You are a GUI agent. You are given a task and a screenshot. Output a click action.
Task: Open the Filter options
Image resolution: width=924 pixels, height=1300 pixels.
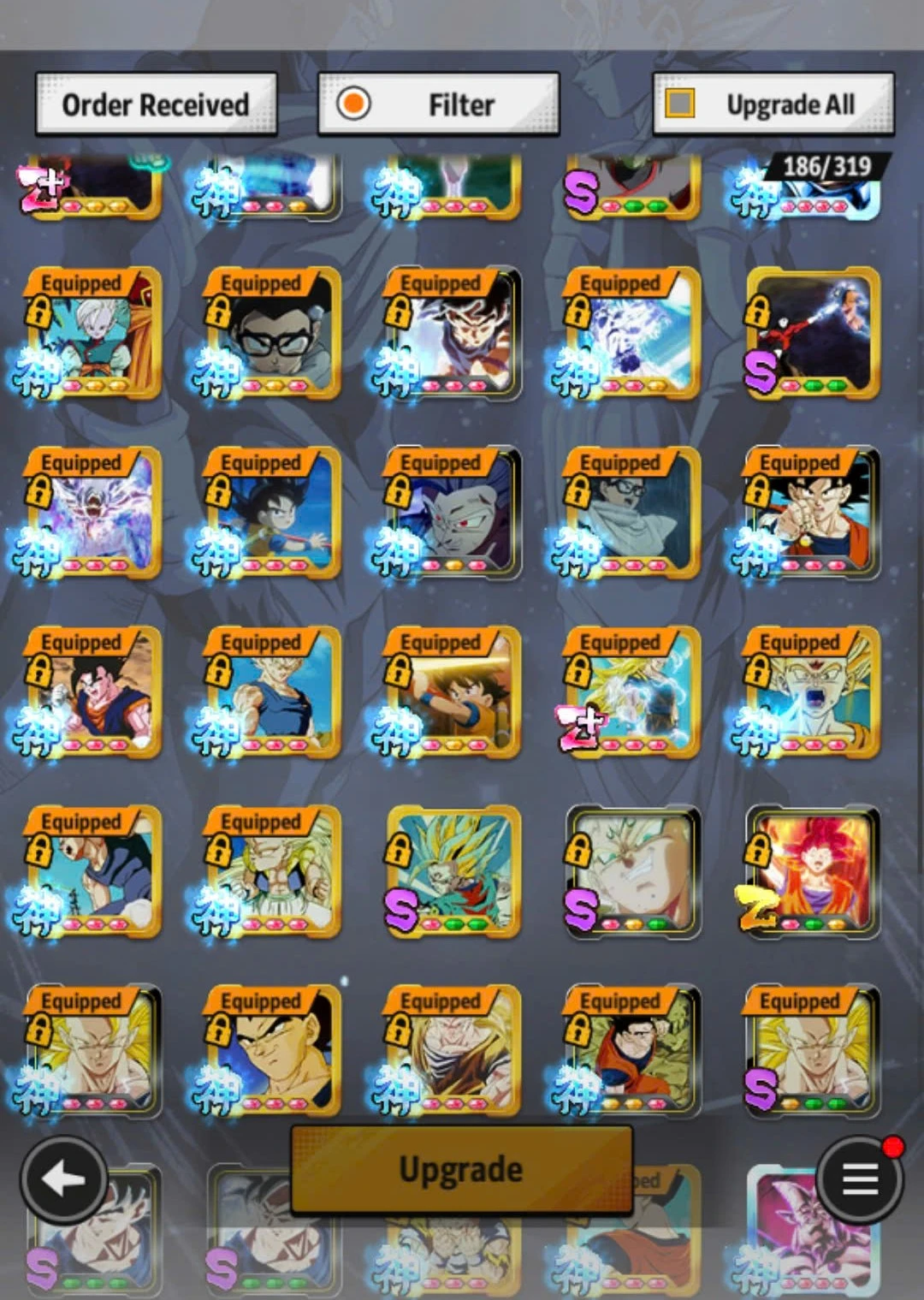(x=438, y=104)
